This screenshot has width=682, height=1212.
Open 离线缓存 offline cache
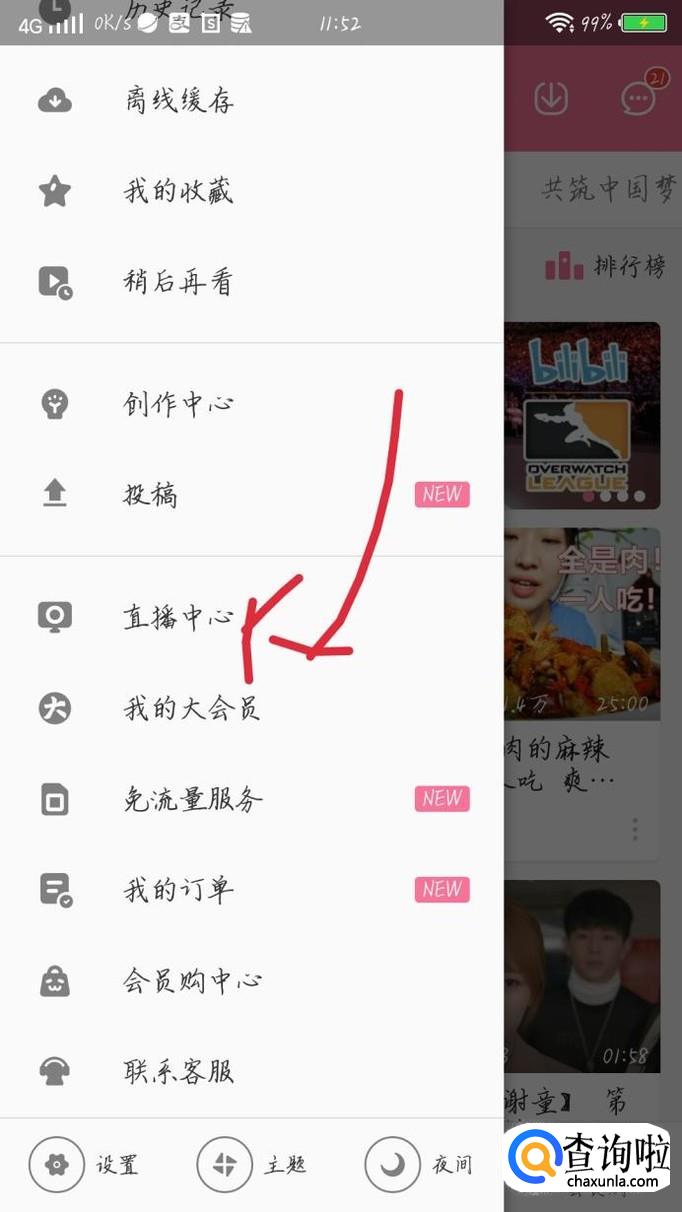point(180,100)
